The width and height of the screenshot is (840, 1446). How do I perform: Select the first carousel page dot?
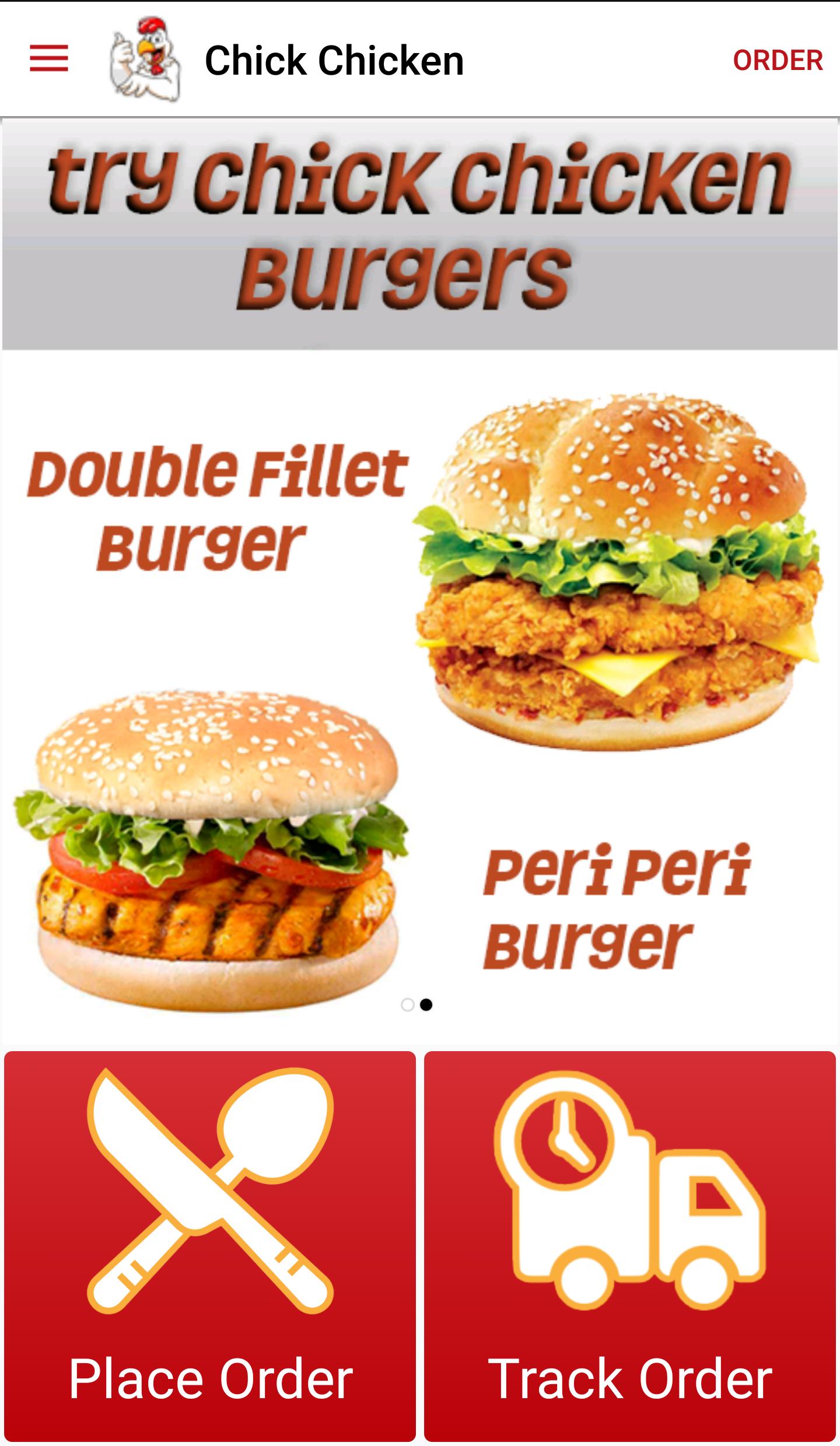click(408, 1004)
